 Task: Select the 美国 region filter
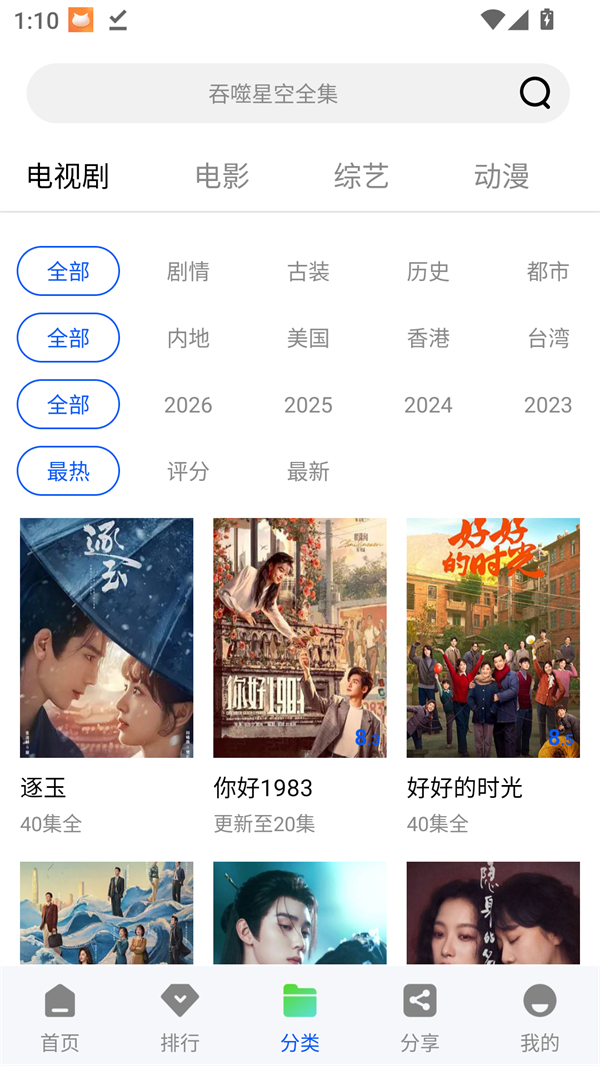tap(308, 338)
